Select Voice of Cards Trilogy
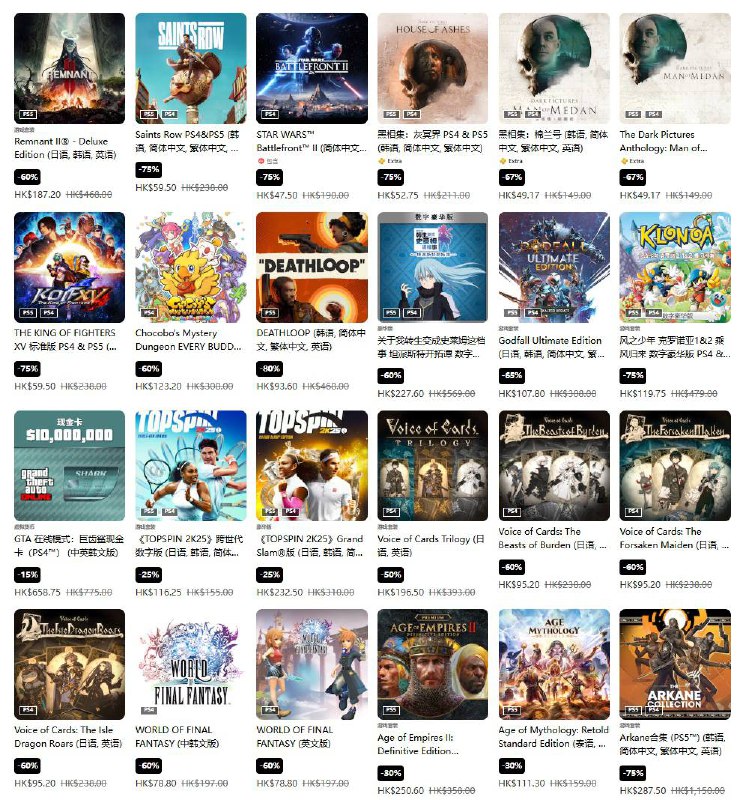737x800 pixels. (432, 465)
